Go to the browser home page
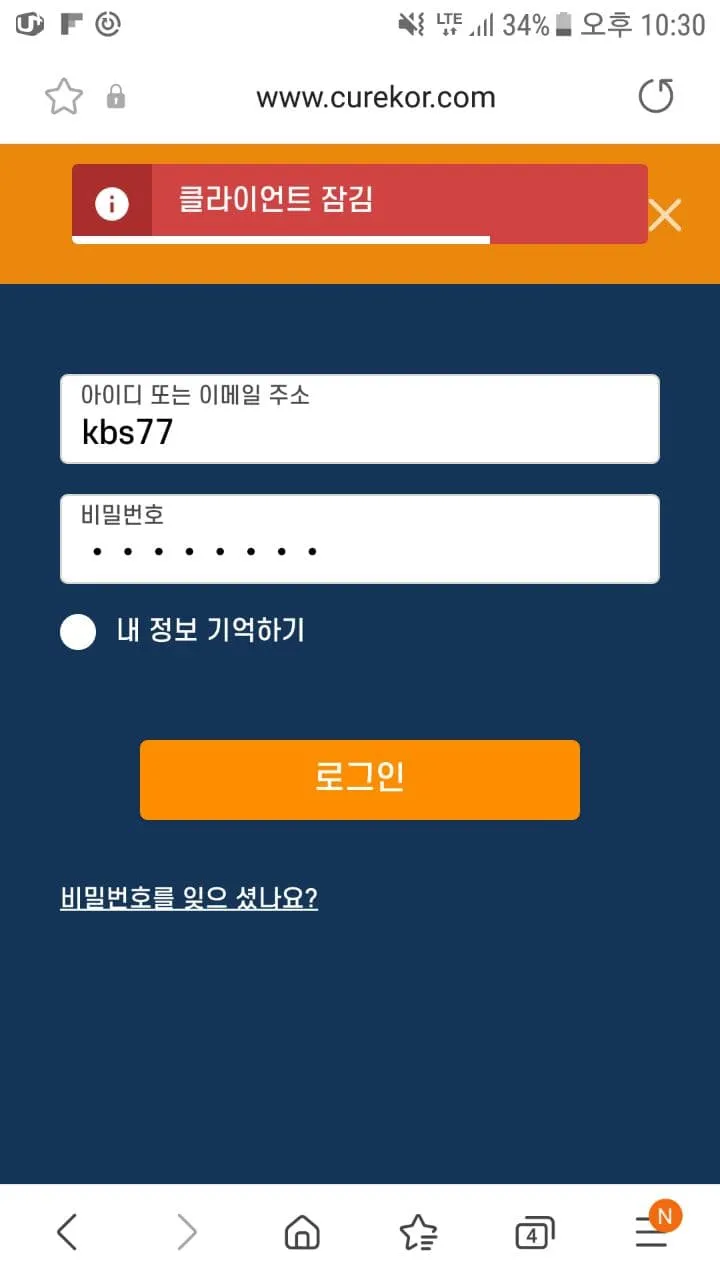Screen dimensions: 720x1280 [x=302, y=1232]
